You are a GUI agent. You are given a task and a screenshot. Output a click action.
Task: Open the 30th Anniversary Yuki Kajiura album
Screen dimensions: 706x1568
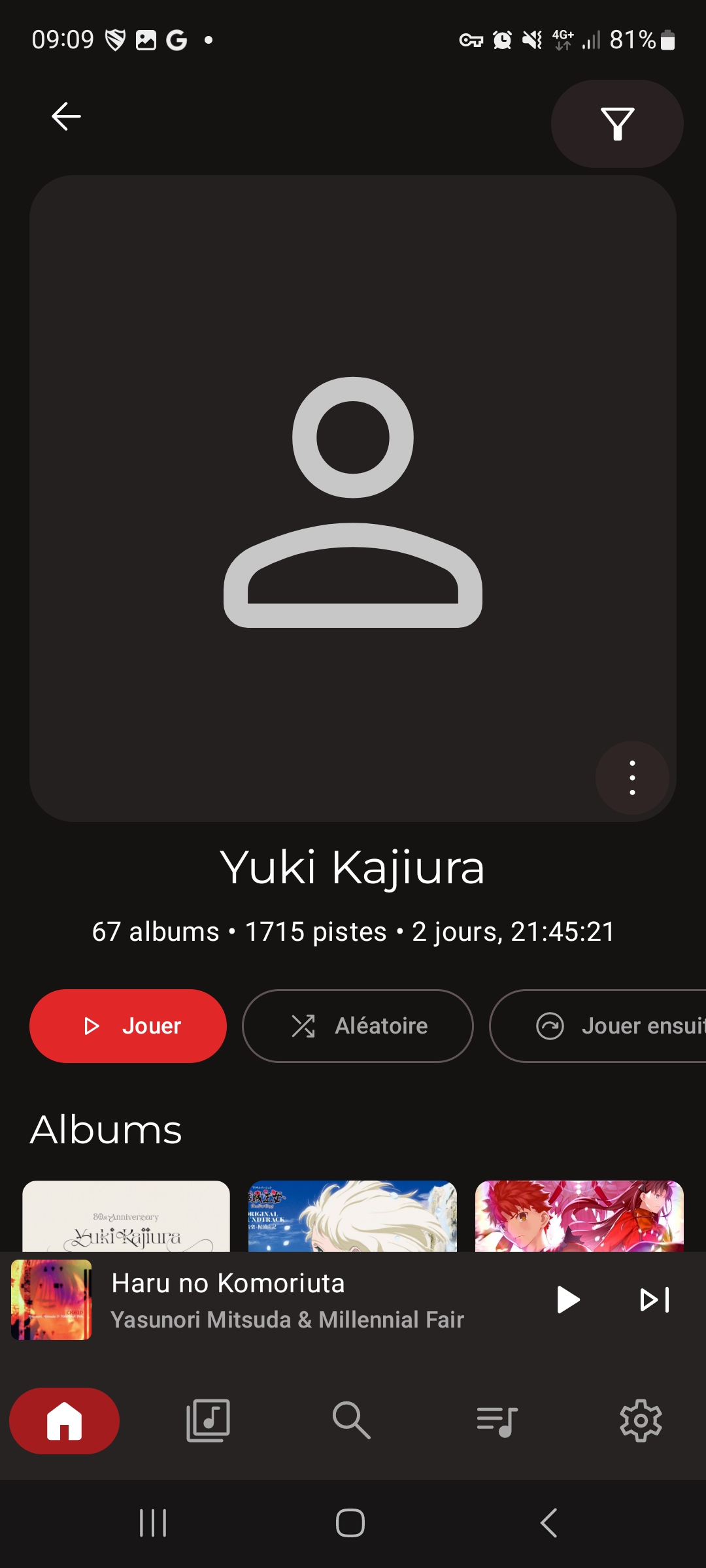click(126, 1216)
